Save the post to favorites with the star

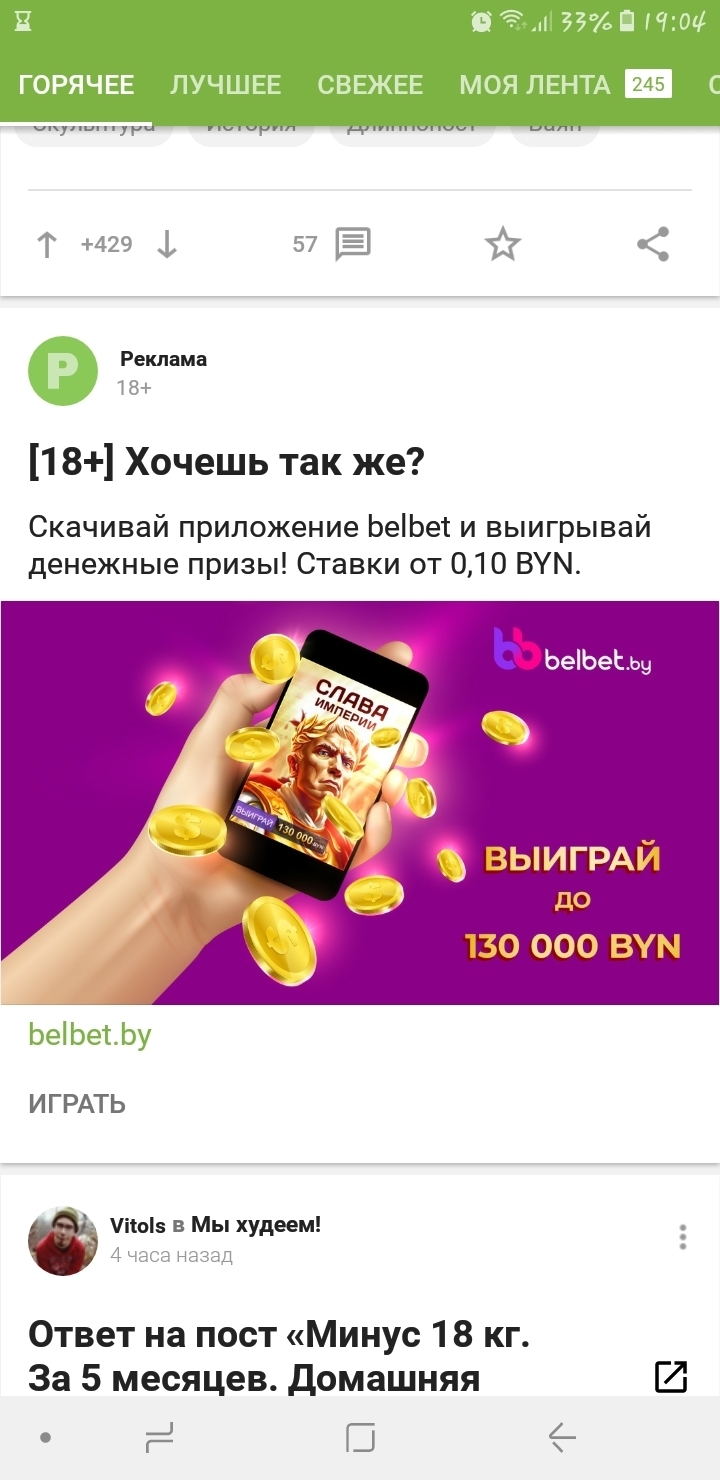pos(503,244)
